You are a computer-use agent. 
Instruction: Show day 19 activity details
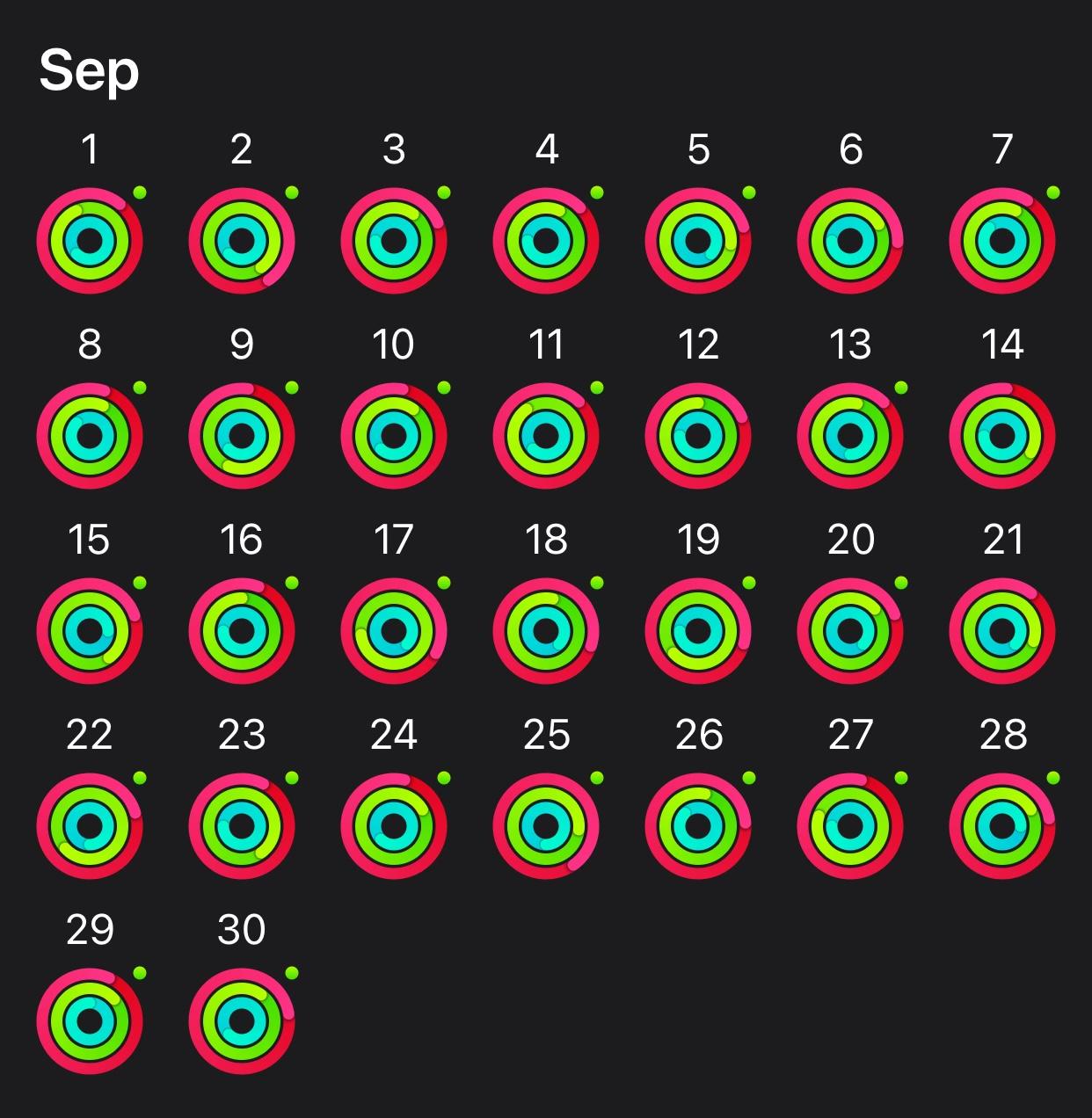tap(698, 631)
